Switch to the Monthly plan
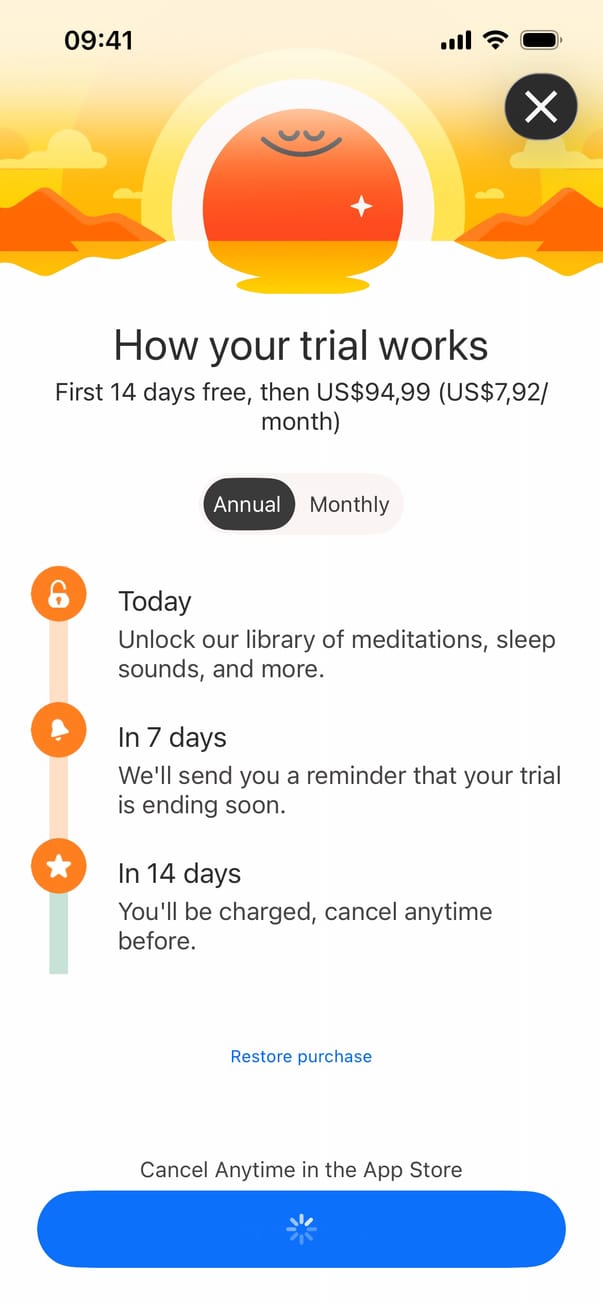This screenshot has height=1305, width=603. (x=349, y=505)
